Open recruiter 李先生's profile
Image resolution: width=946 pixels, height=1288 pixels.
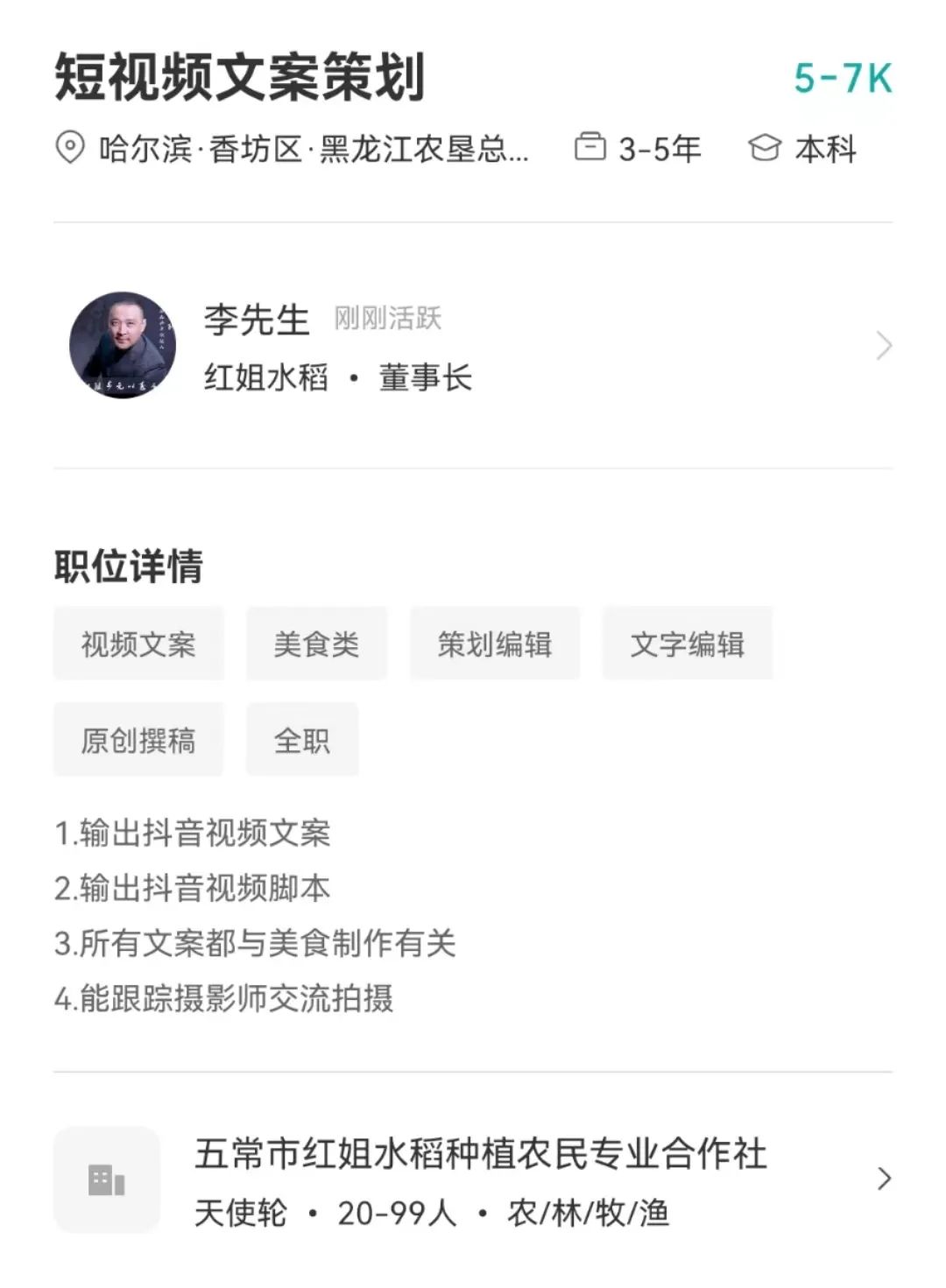pos(473,346)
